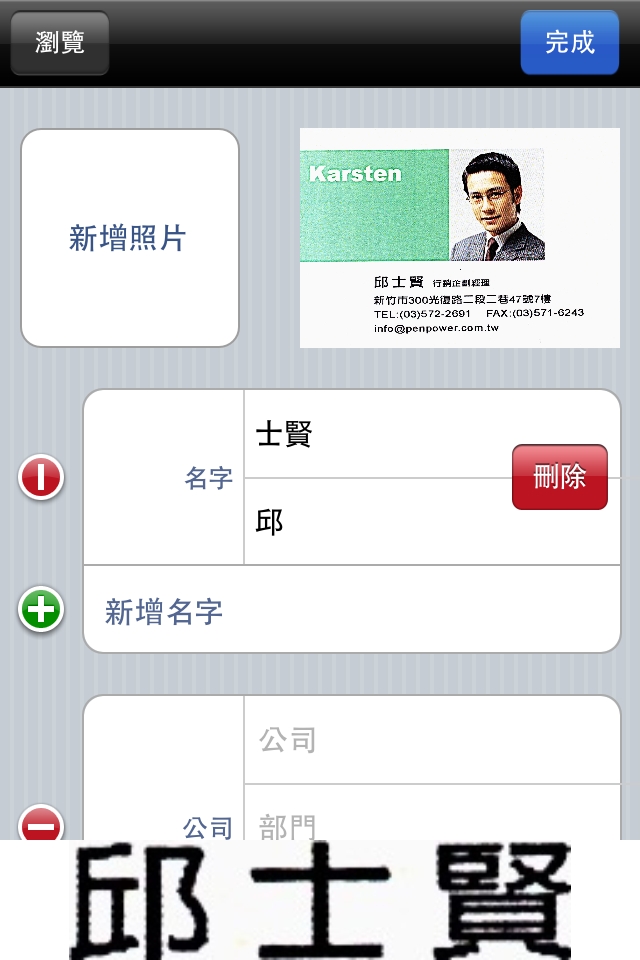Tap the red minus icon beside 公司
This screenshot has width=640, height=960.
coord(41,825)
